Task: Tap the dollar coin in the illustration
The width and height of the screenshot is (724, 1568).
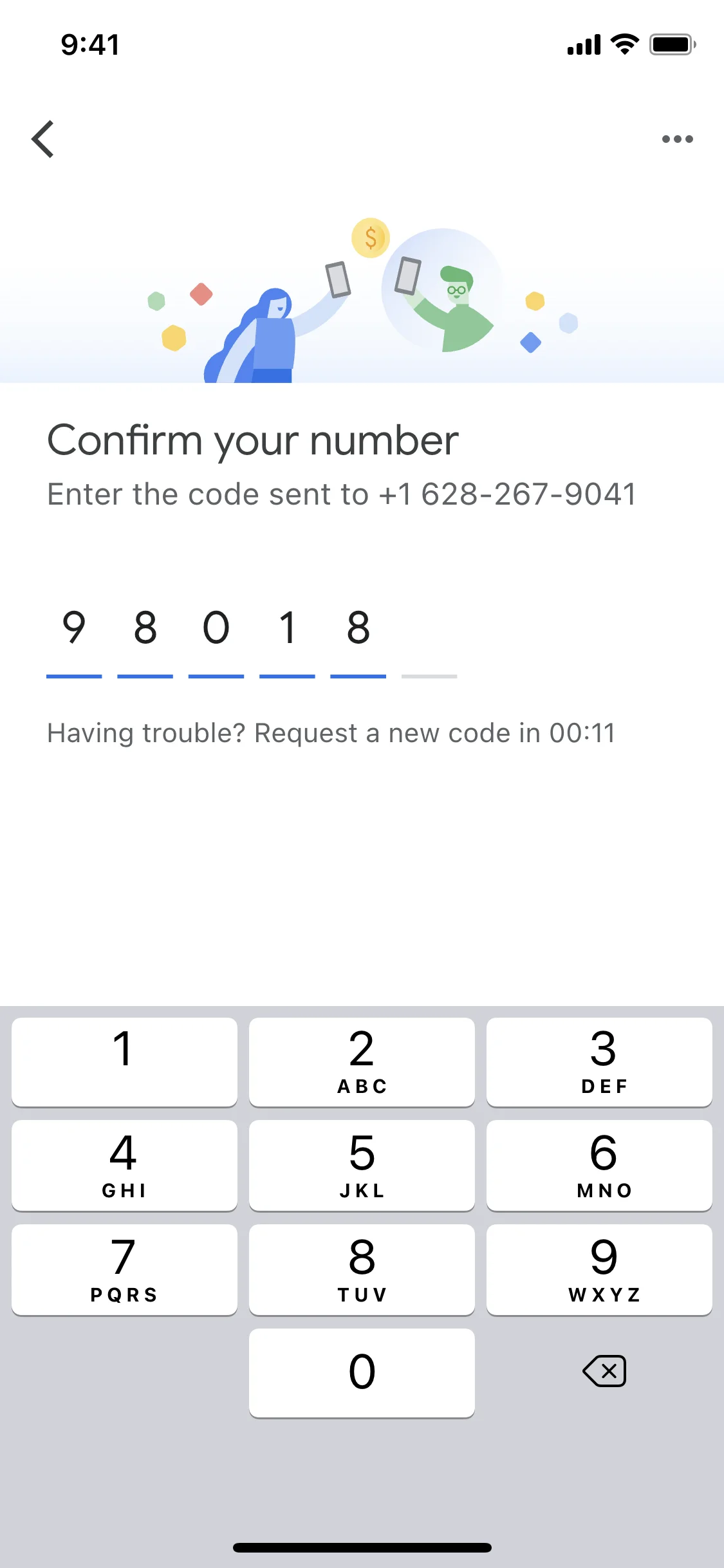Action: point(371,238)
